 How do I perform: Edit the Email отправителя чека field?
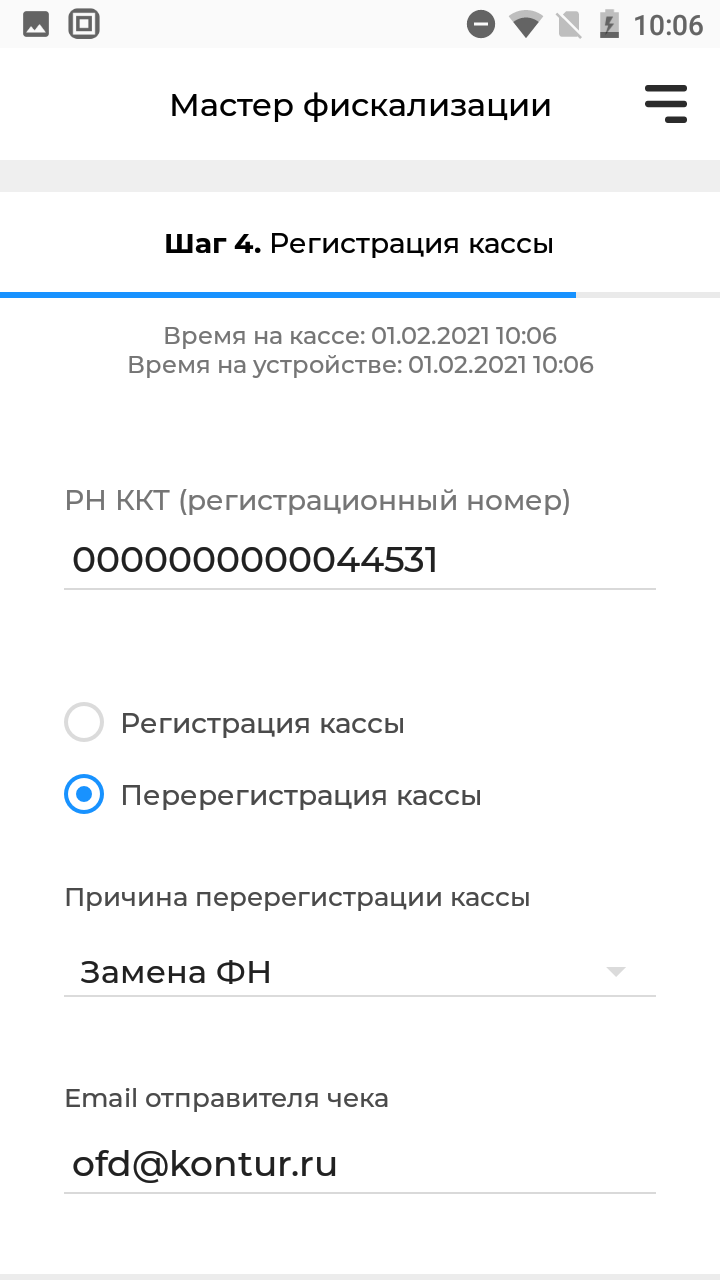(x=360, y=1165)
